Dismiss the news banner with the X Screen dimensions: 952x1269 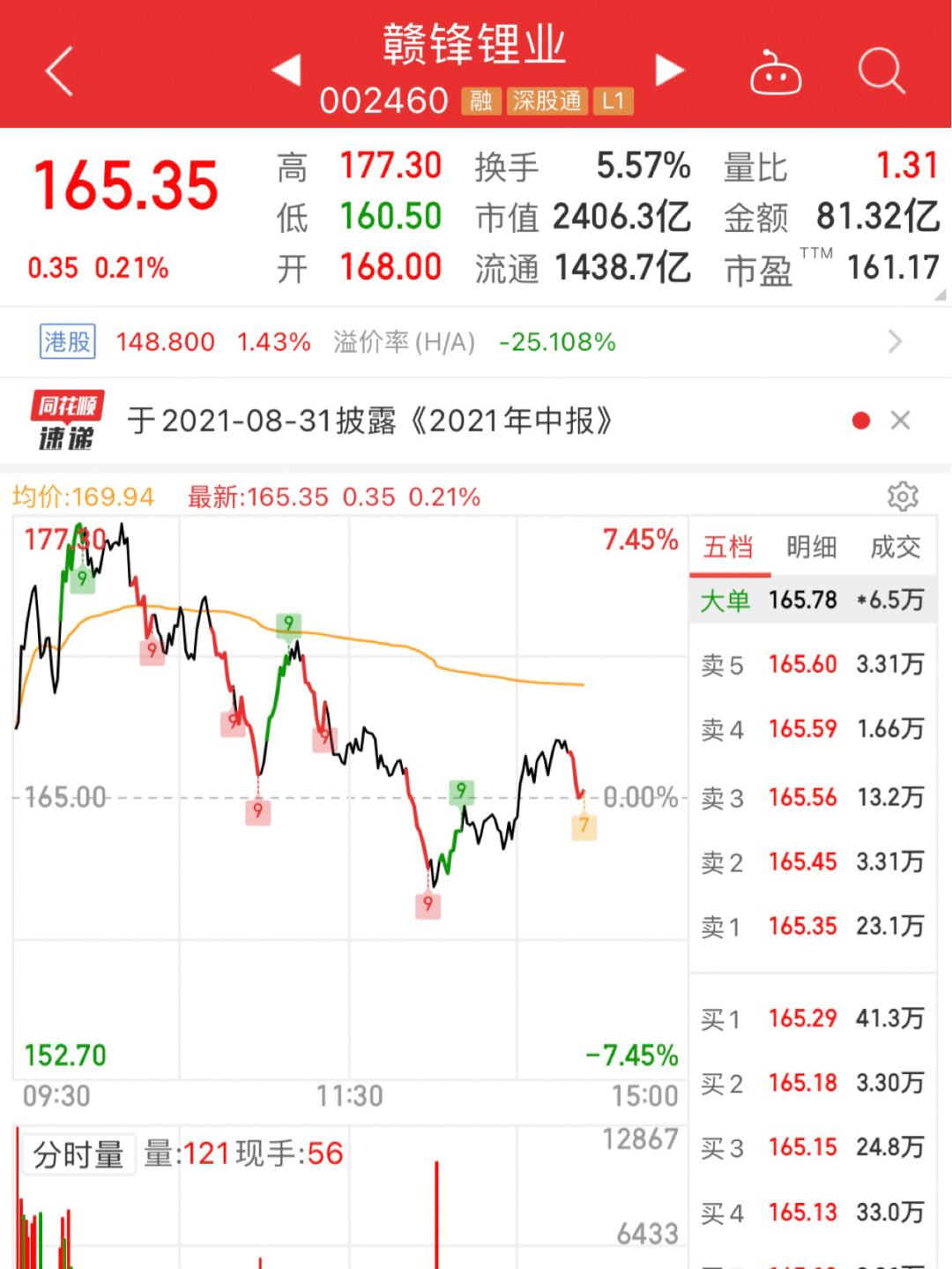[x=900, y=422]
